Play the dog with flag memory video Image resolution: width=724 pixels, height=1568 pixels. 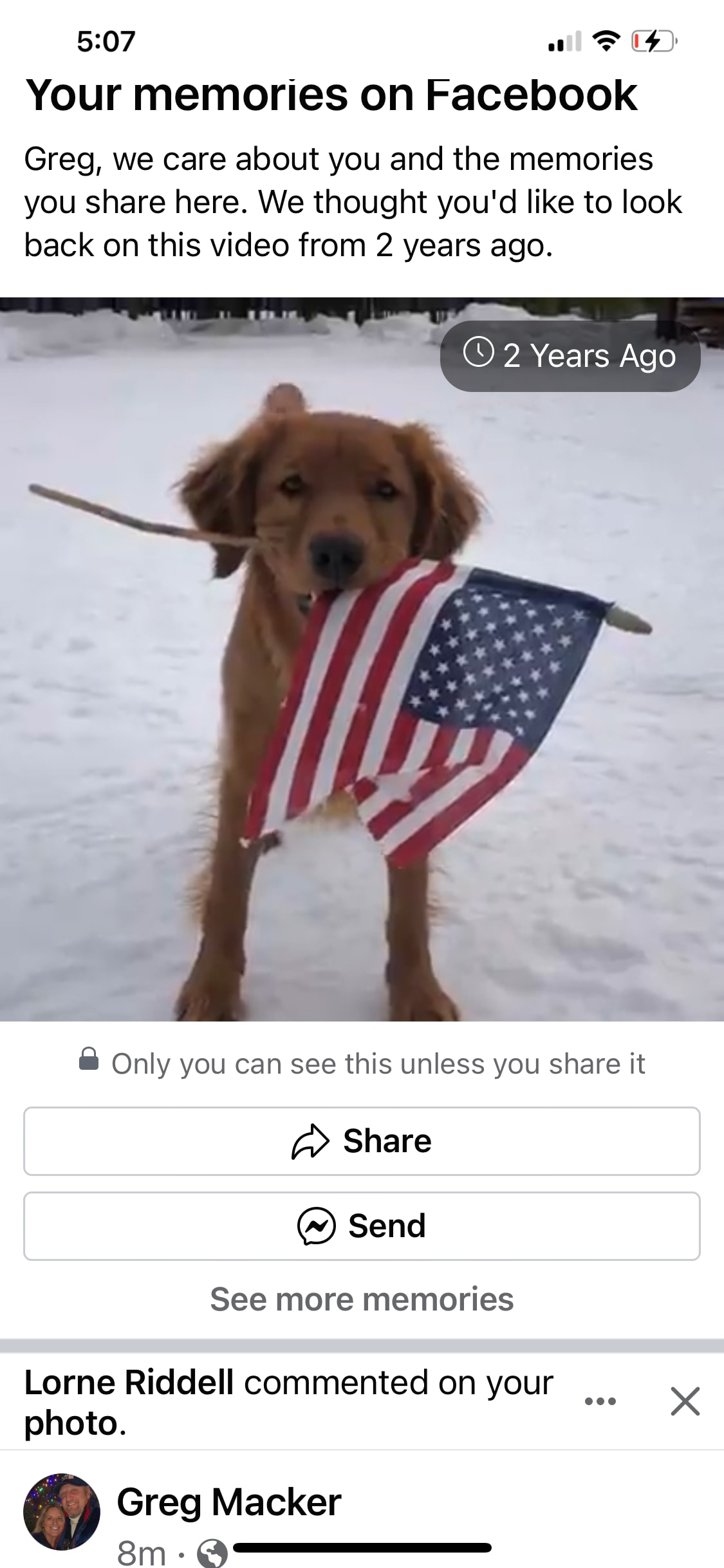click(362, 659)
